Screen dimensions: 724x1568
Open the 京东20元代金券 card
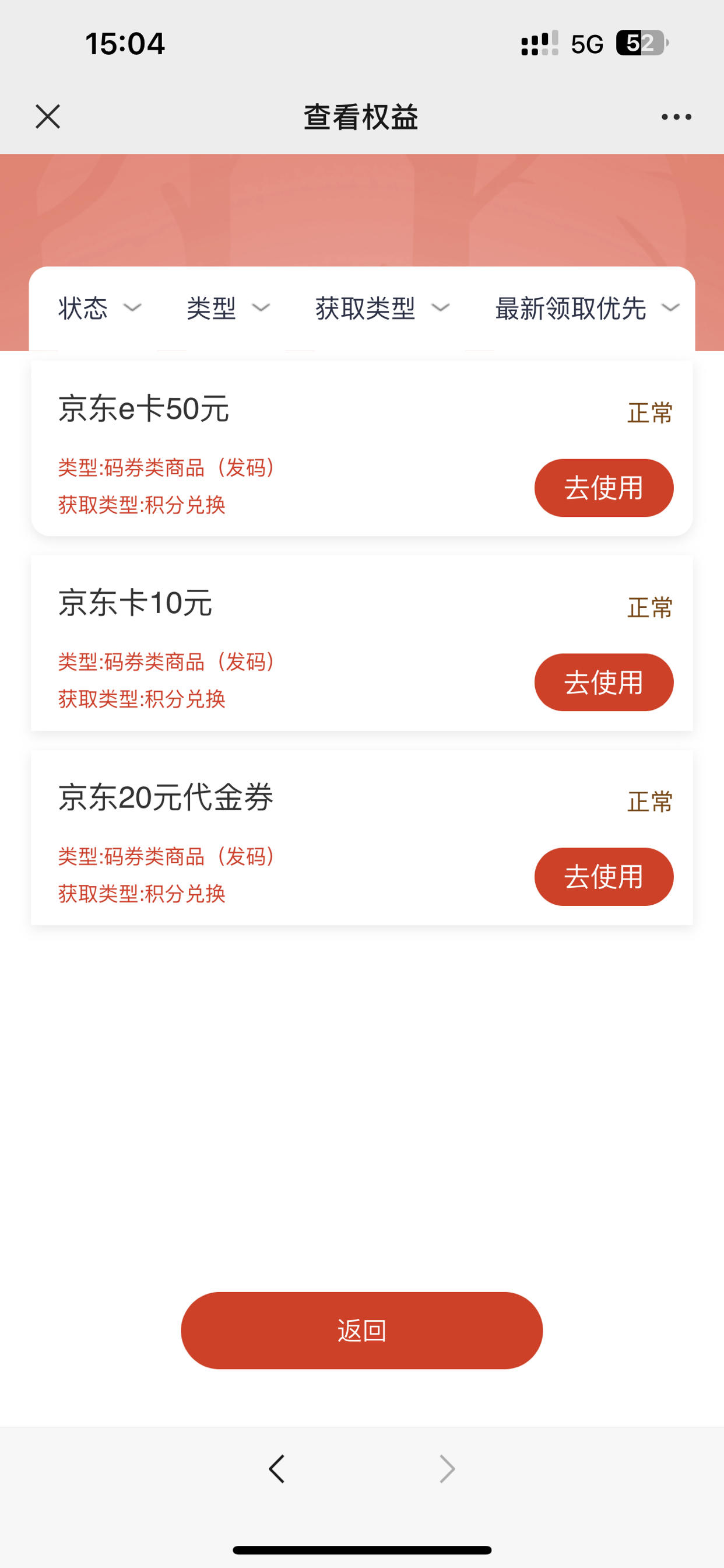click(x=362, y=838)
